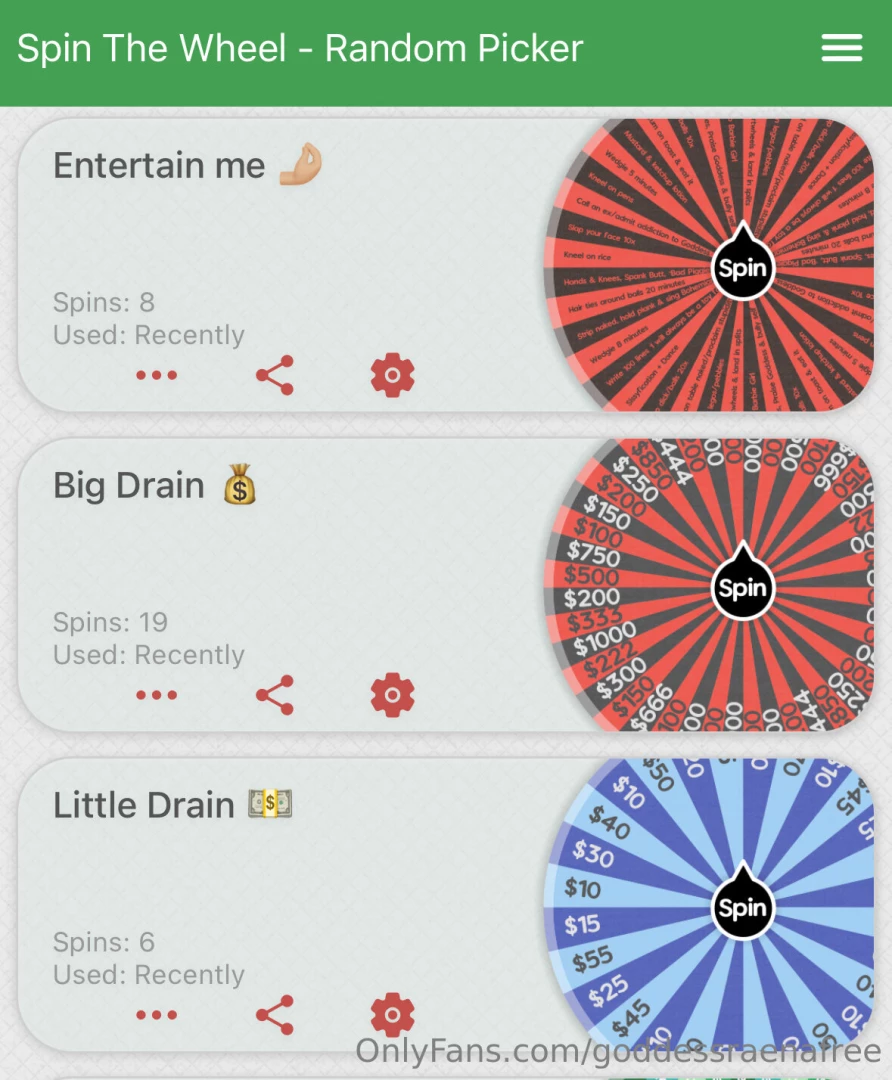Open more options for Entertain me
The height and width of the screenshot is (1080, 892).
(x=157, y=375)
